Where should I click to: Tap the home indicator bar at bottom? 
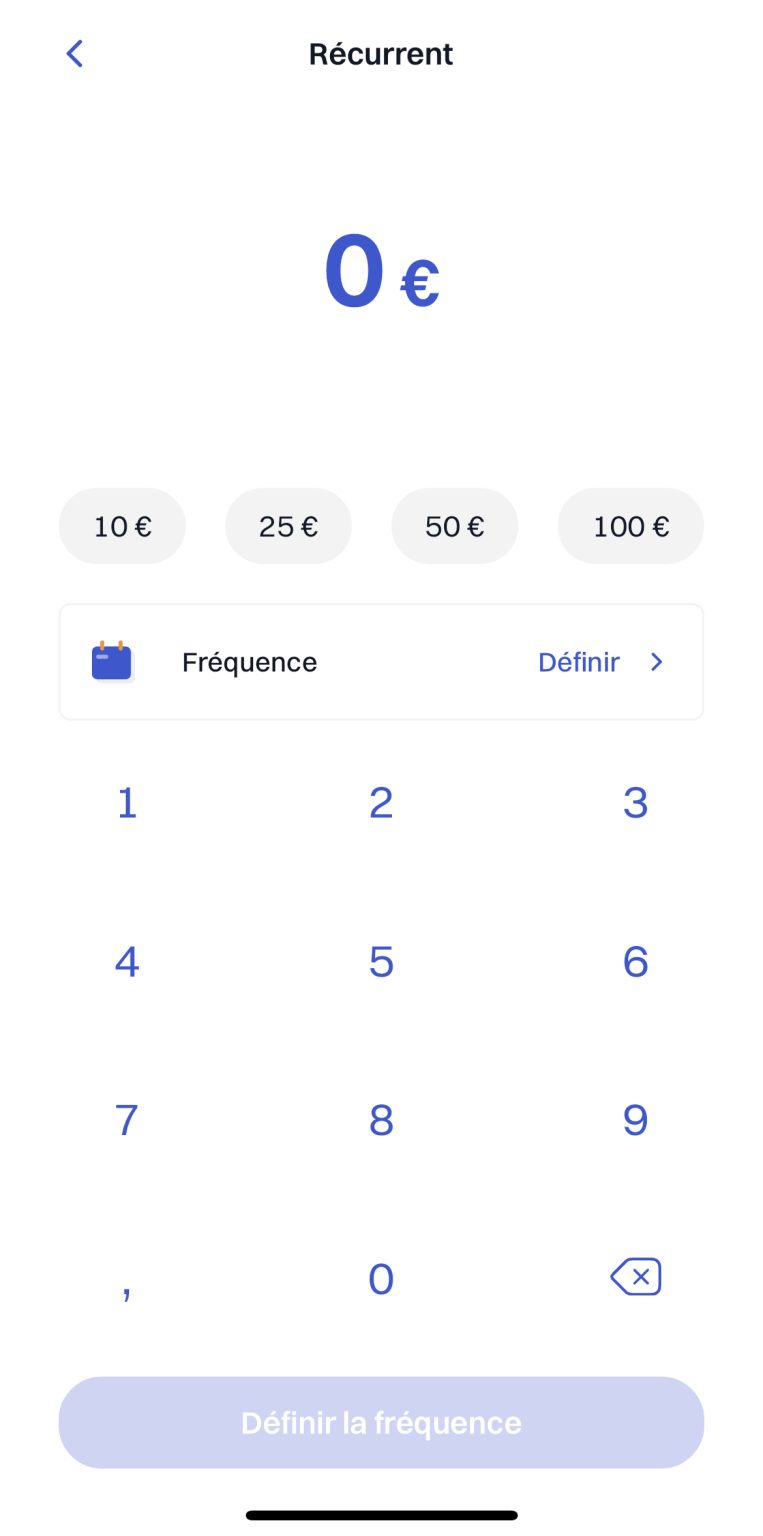tap(381, 1514)
